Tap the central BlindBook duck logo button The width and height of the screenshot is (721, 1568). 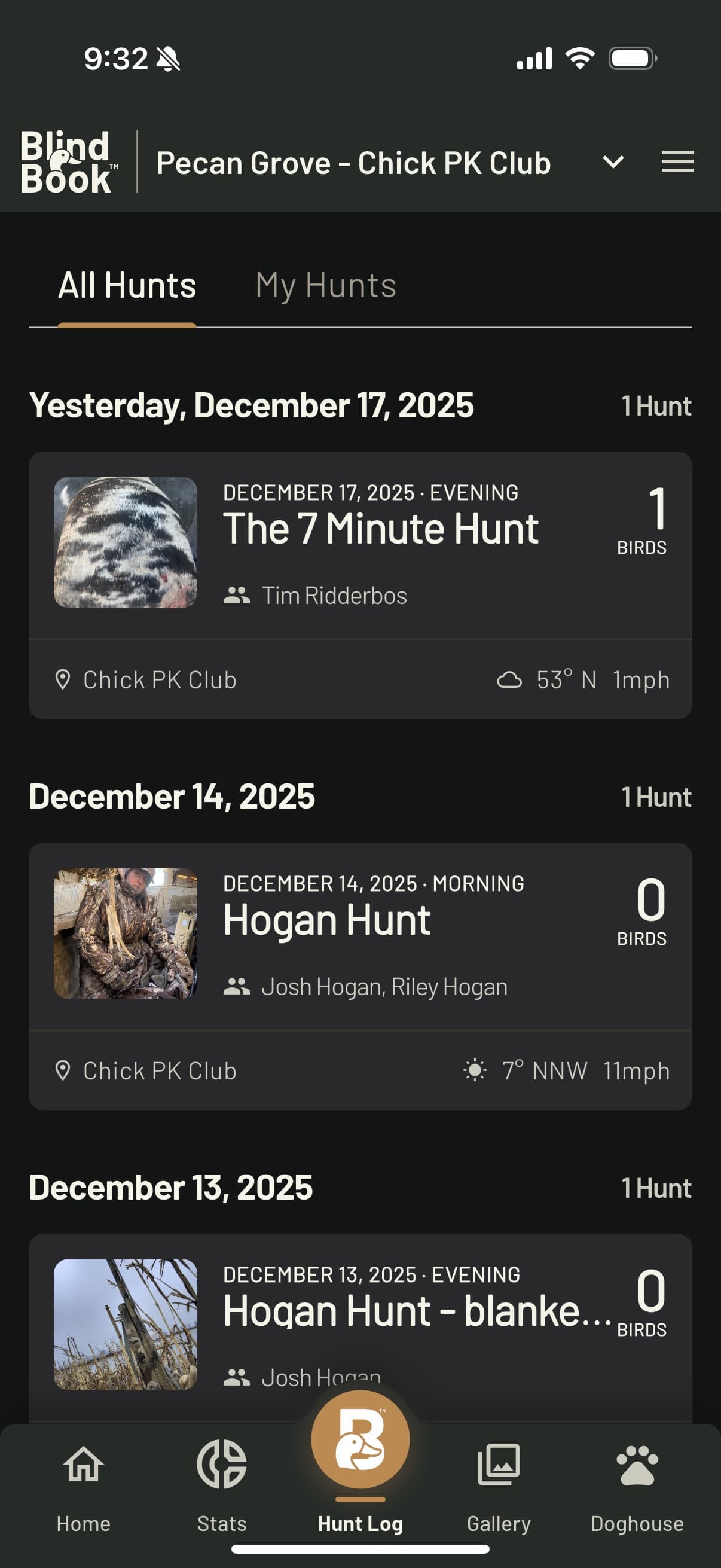360,1438
